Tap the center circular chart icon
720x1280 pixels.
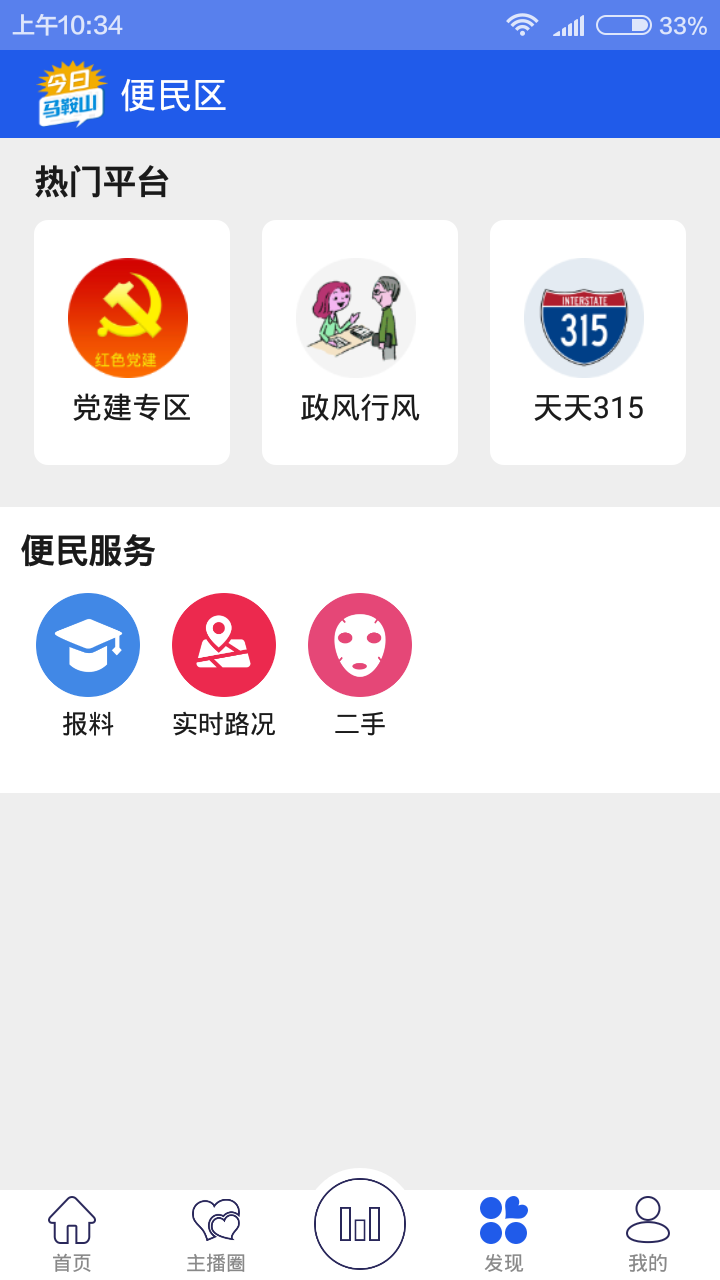click(360, 1222)
